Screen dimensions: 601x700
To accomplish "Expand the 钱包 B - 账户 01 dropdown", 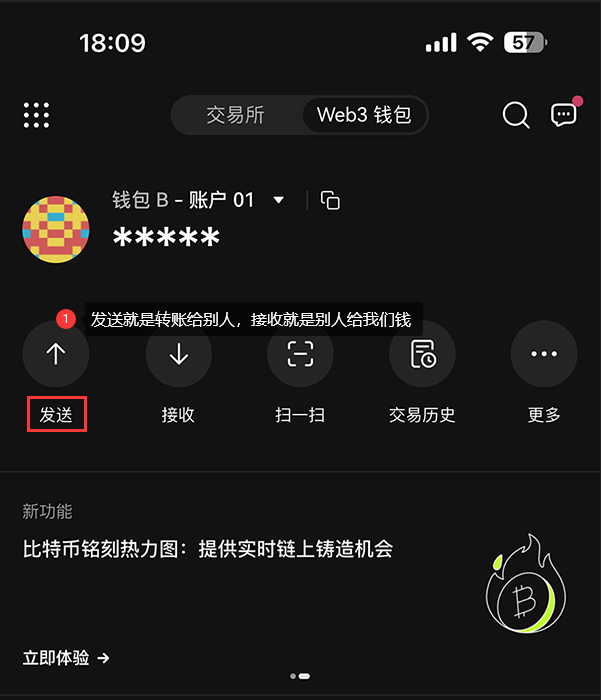I will (x=279, y=200).
